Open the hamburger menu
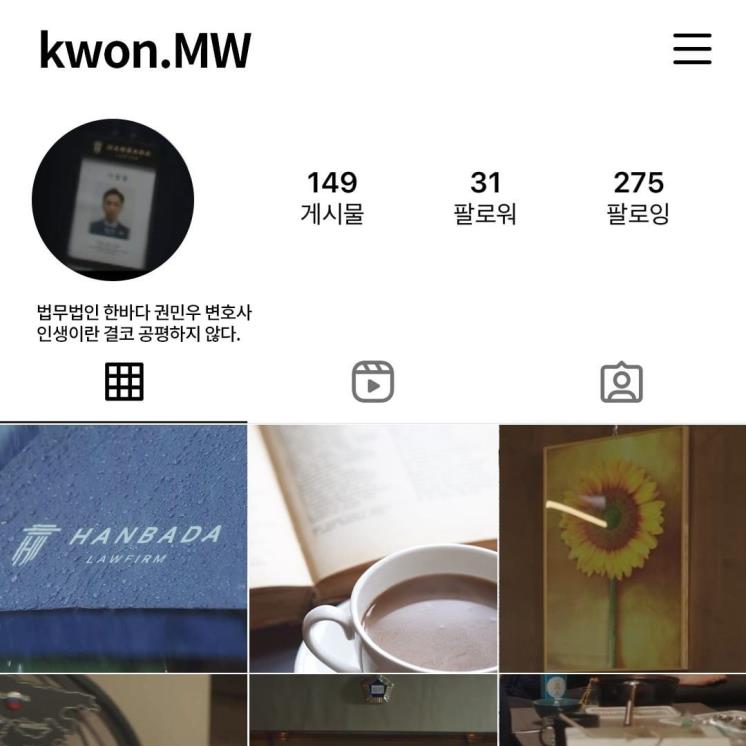 click(692, 49)
